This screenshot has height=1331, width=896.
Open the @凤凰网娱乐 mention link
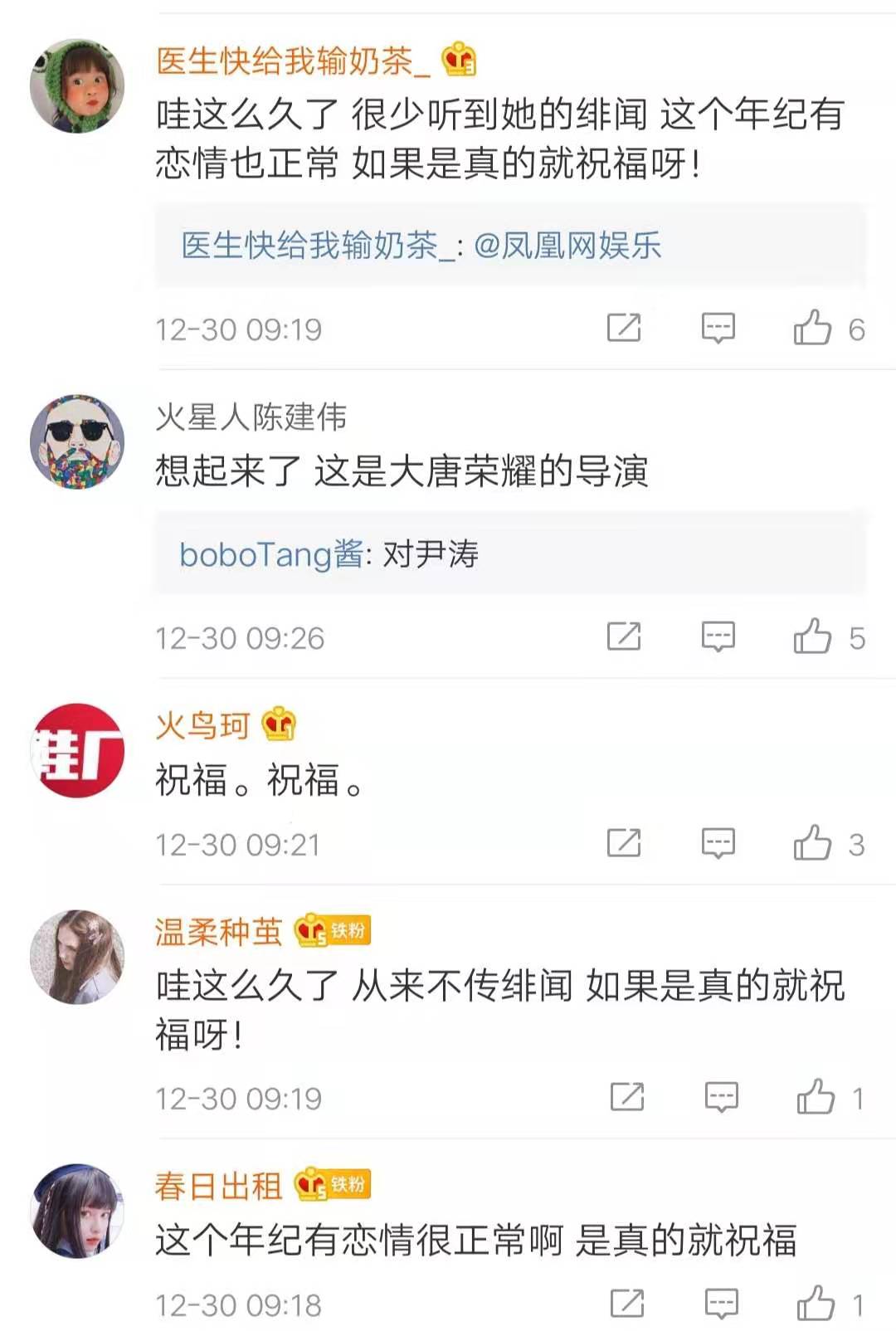(567, 246)
